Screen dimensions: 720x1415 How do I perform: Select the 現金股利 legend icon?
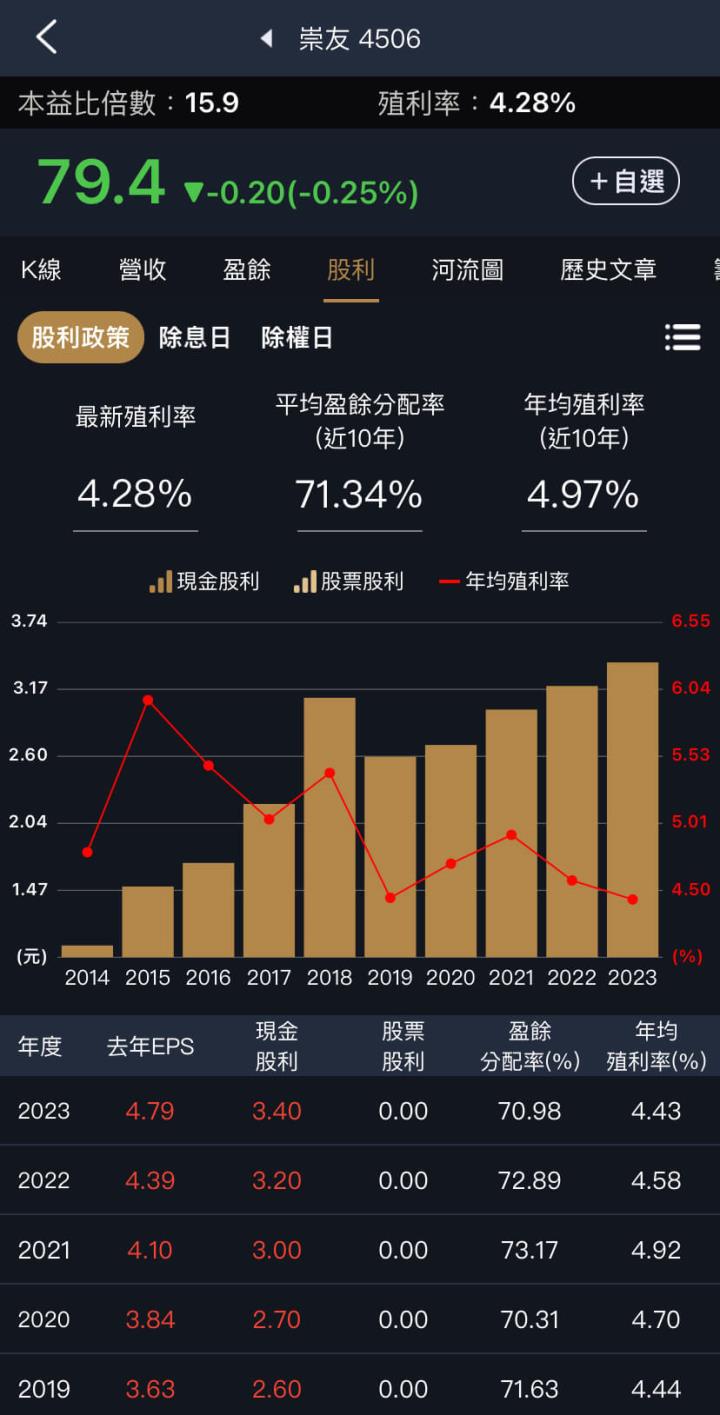[x=160, y=581]
